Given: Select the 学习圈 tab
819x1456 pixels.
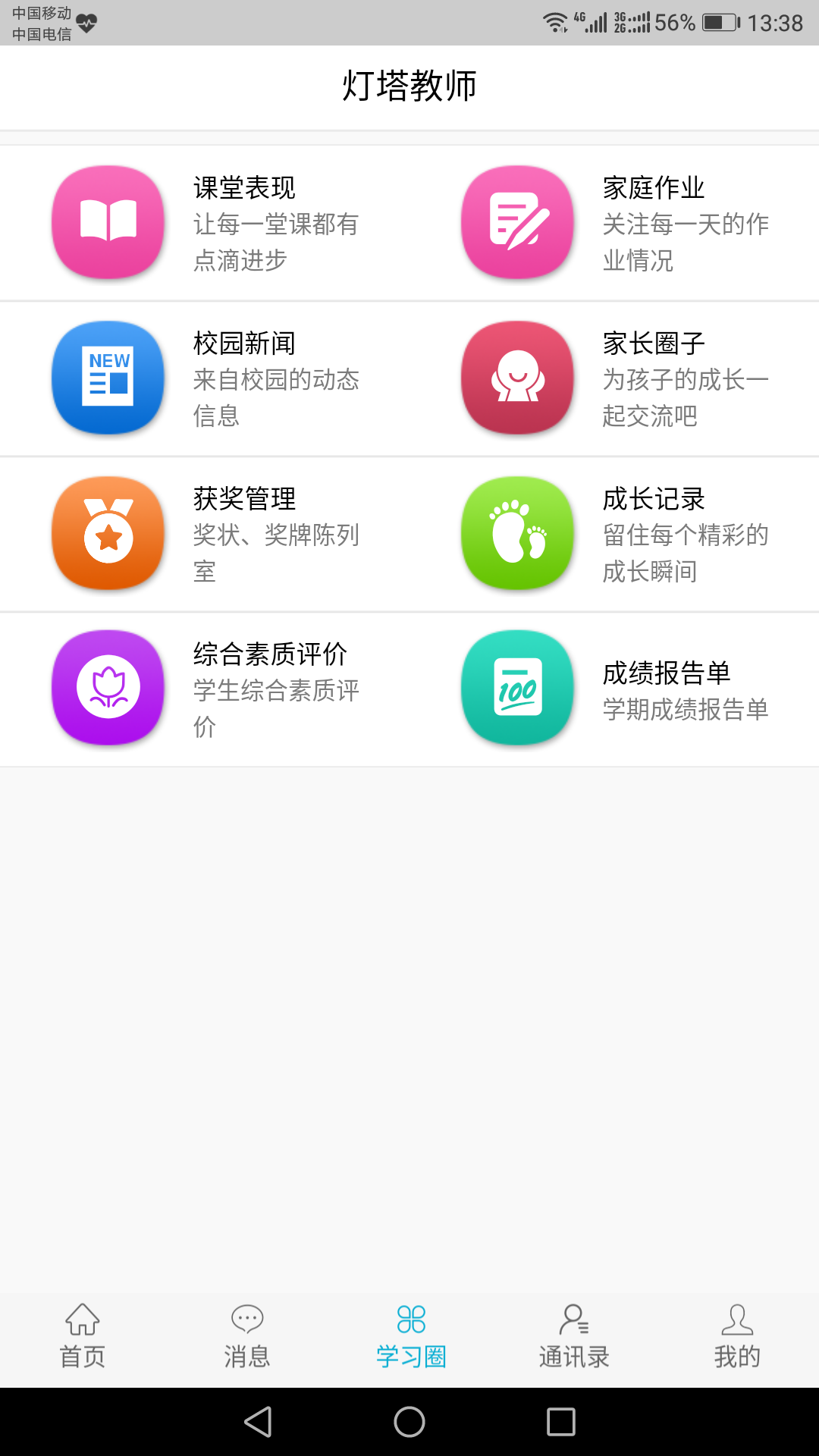Looking at the screenshot, I should click(x=411, y=1336).
